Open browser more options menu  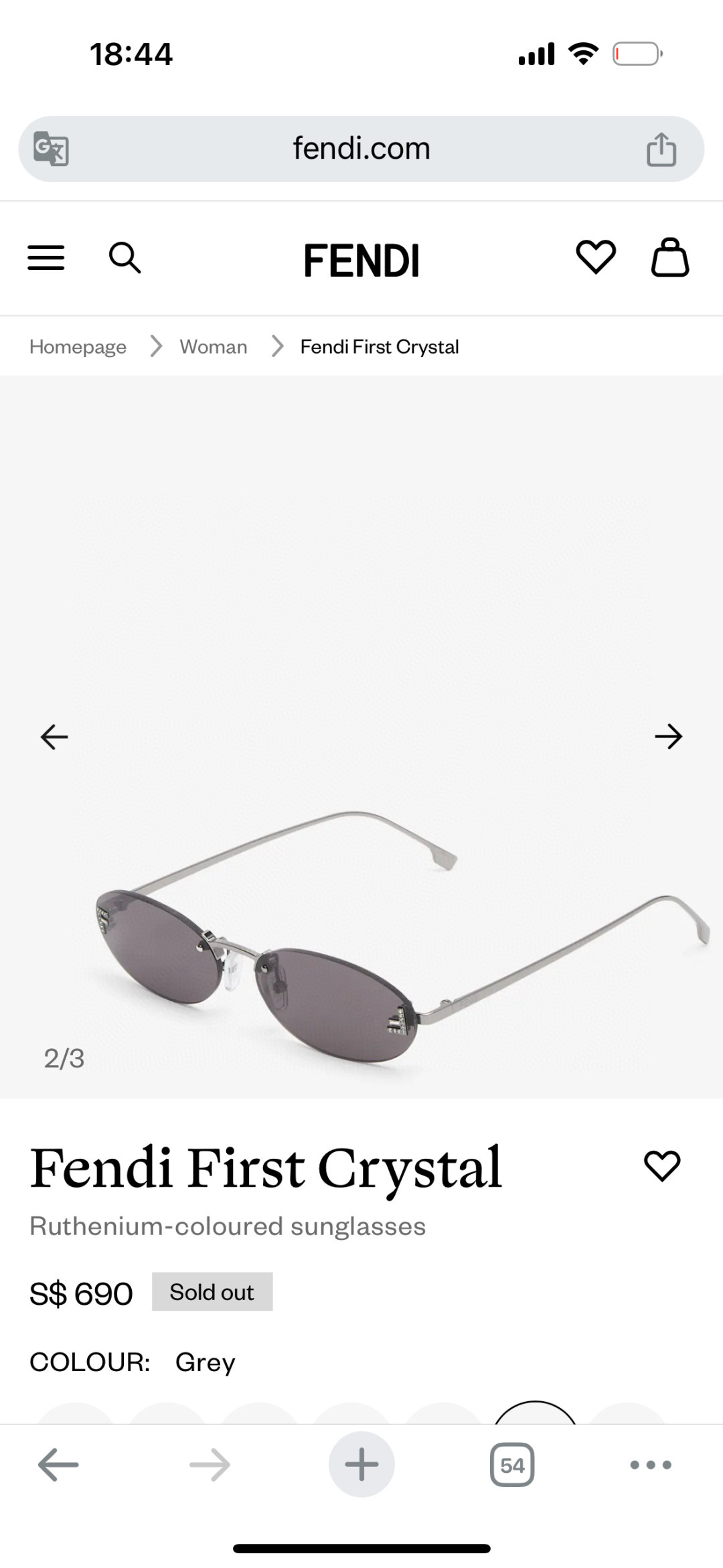tap(651, 1465)
